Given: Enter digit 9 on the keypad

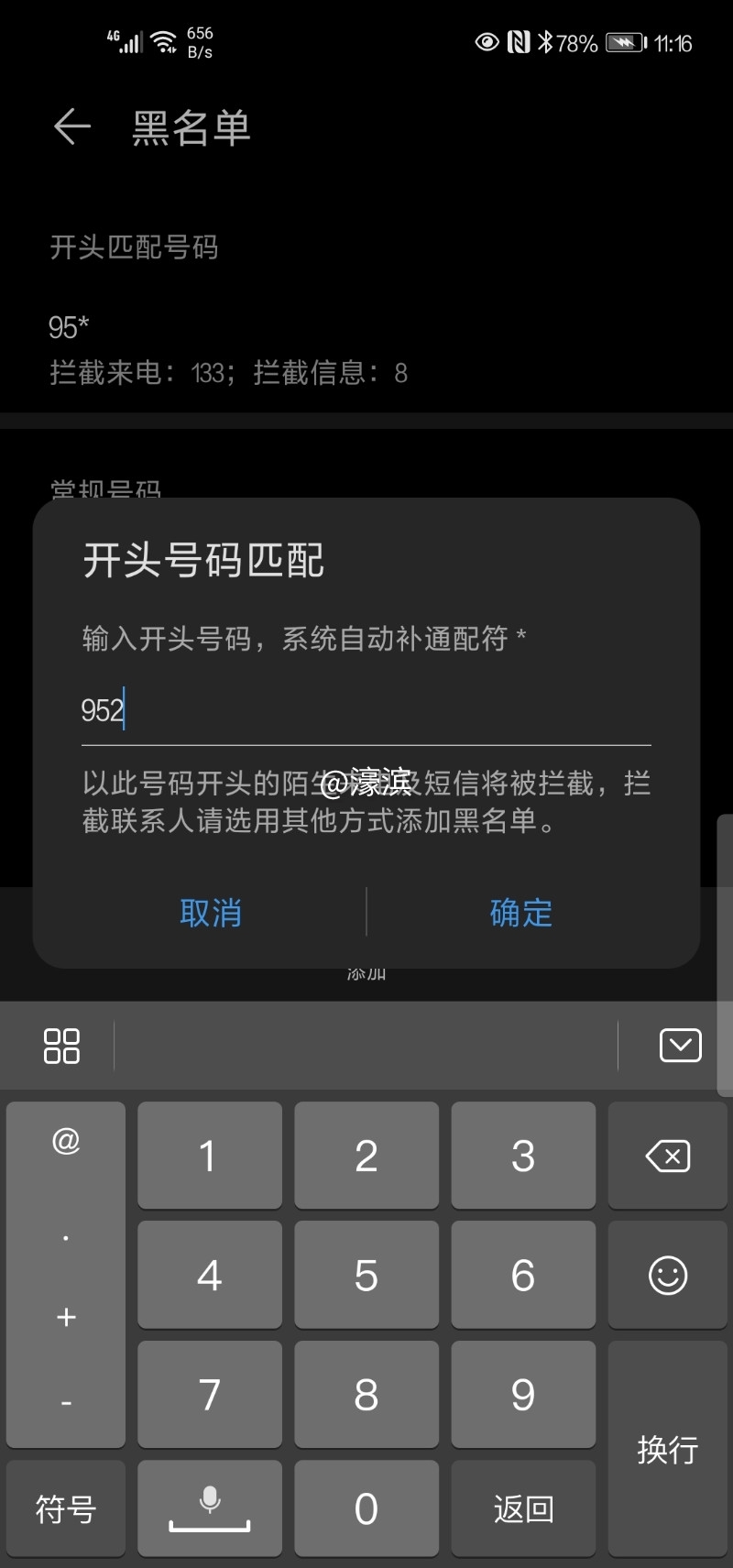Looking at the screenshot, I should [522, 1394].
